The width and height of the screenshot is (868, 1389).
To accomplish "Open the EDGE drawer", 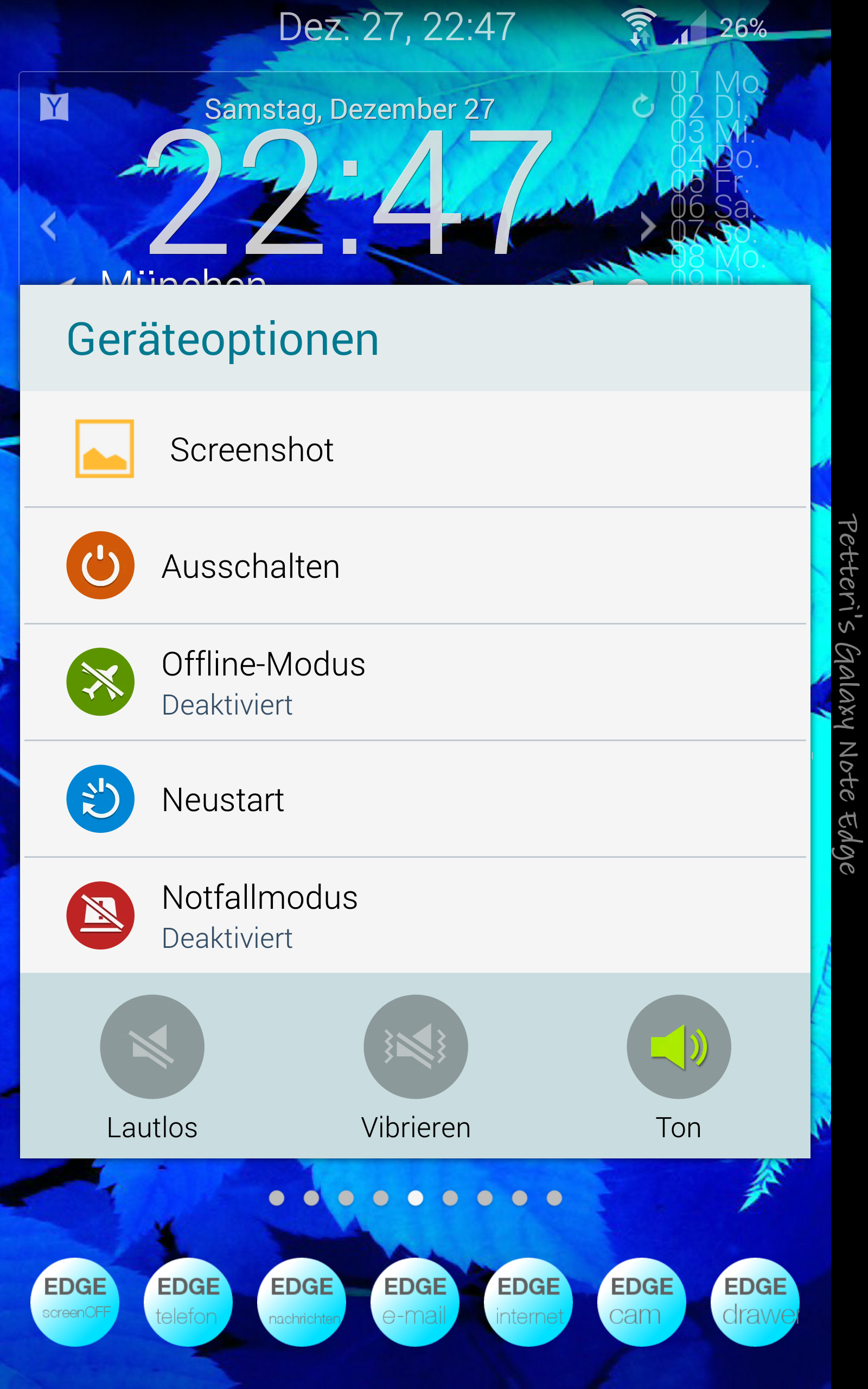I will pyautogui.click(x=756, y=1302).
